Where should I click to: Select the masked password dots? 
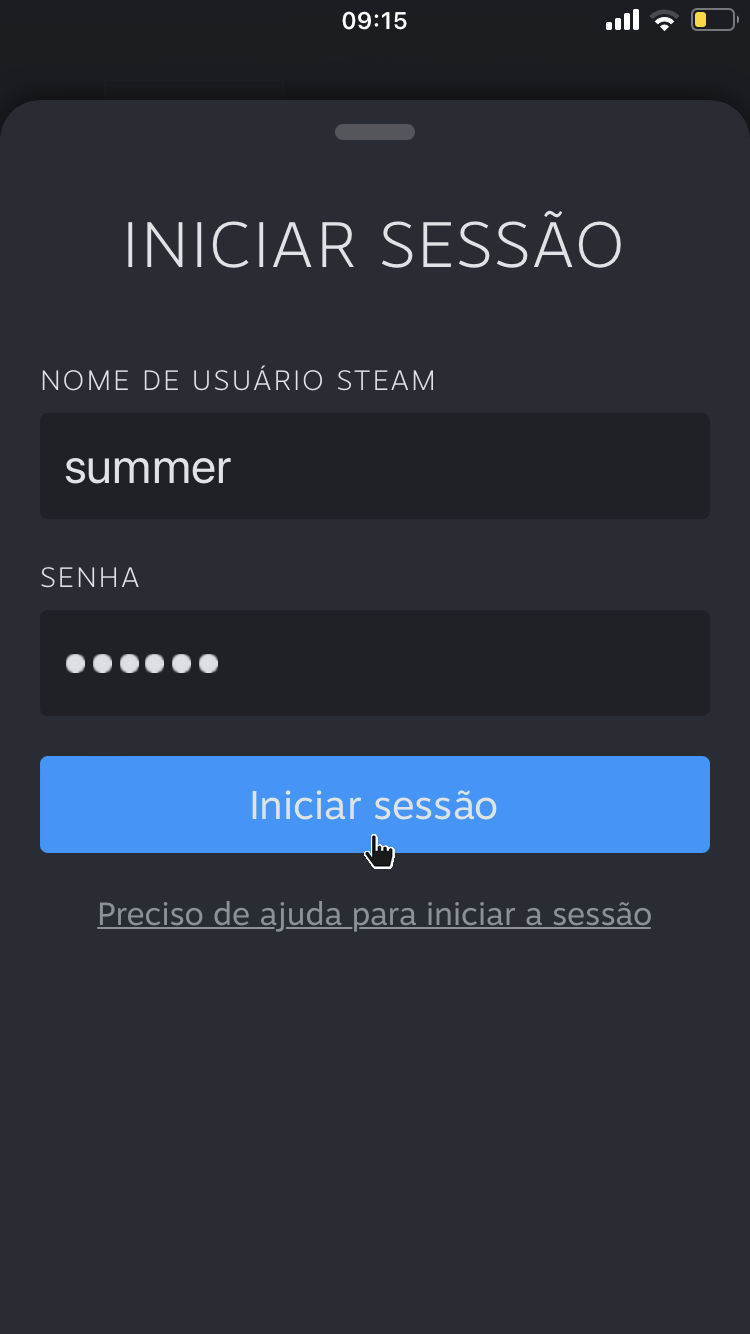(140, 663)
